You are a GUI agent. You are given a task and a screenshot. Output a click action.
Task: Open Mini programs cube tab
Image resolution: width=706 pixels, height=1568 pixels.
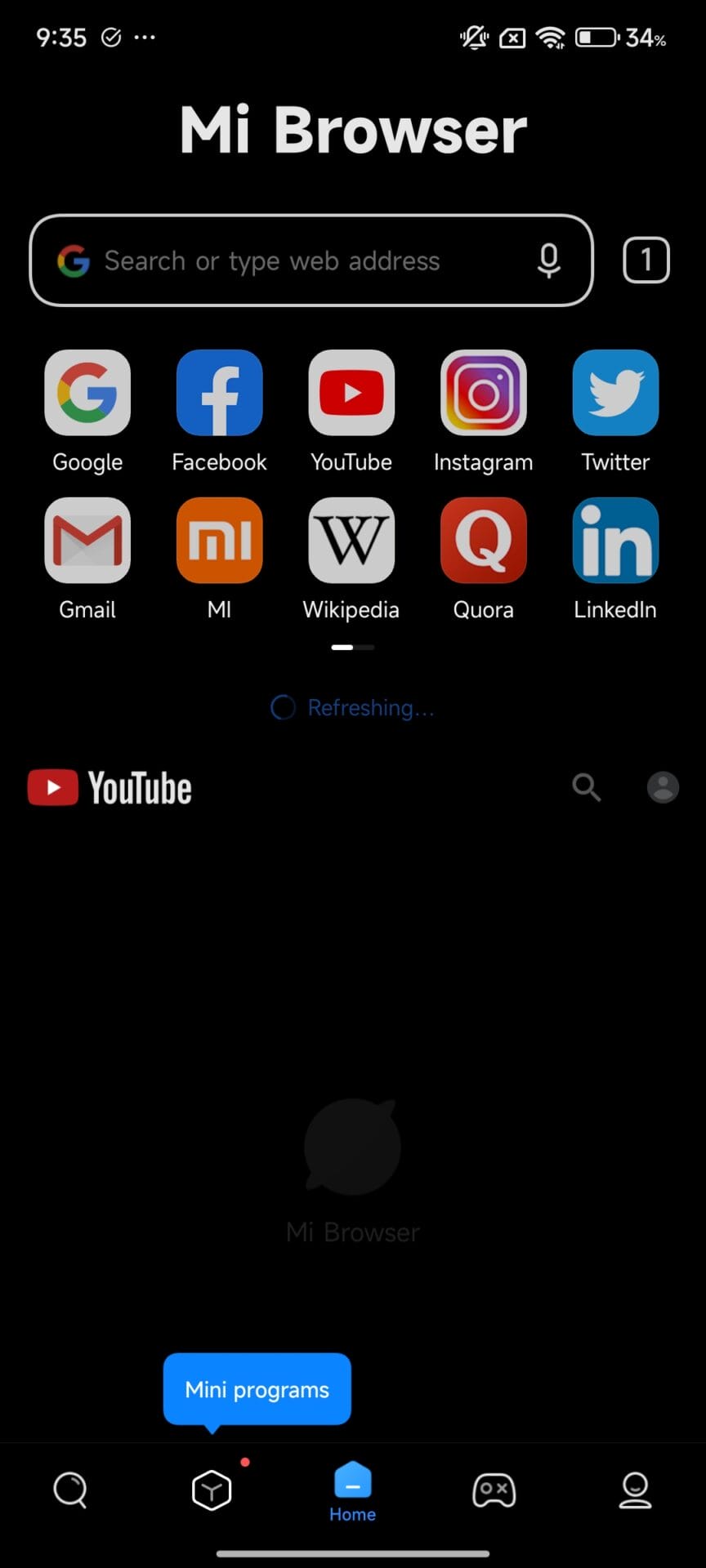(x=212, y=1490)
